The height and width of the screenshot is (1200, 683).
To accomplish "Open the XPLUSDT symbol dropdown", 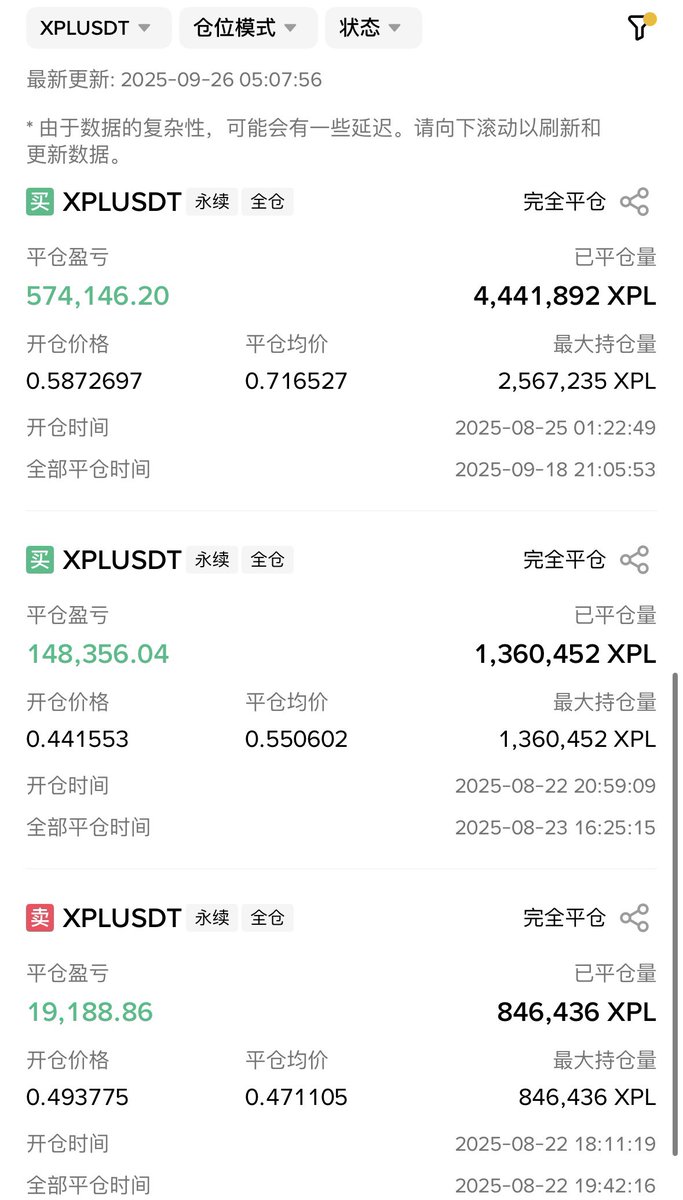I will pyautogui.click(x=97, y=28).
